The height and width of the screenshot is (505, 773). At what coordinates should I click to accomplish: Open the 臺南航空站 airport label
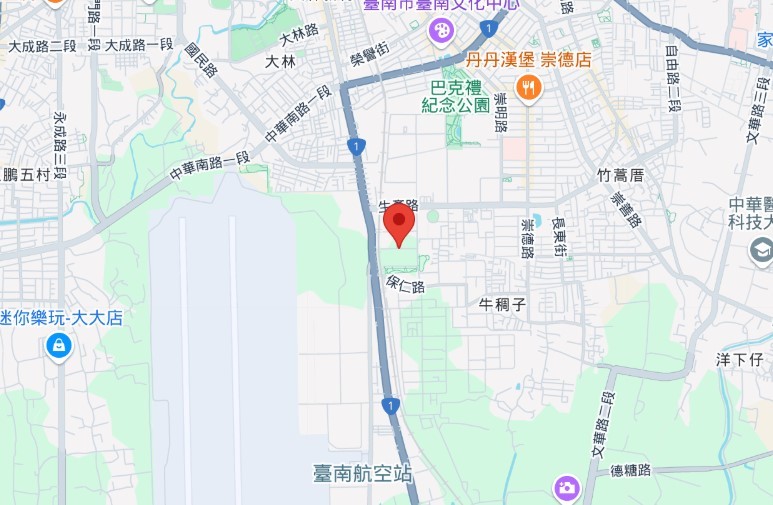pos(363,473)
